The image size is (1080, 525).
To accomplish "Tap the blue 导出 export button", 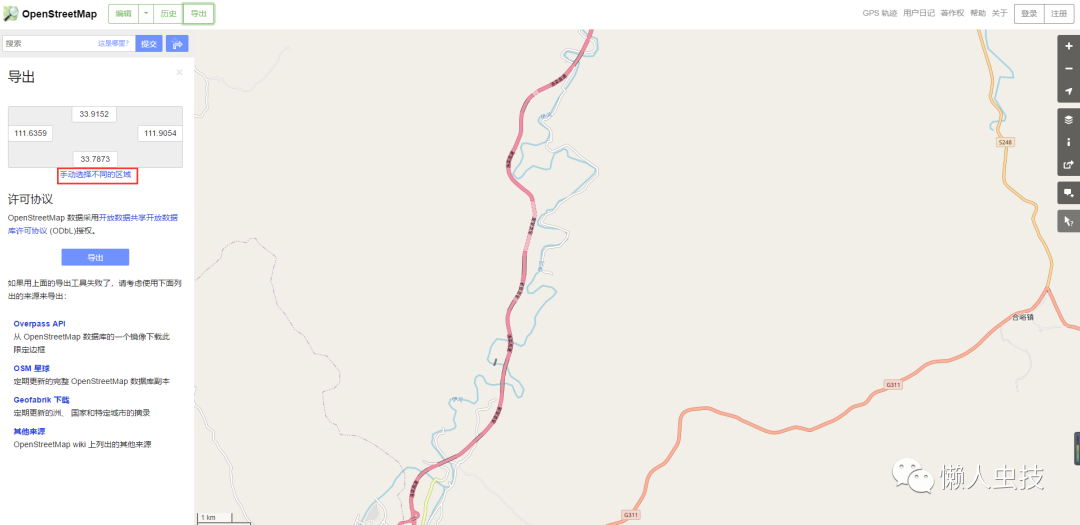I will (x=95, y=257).
